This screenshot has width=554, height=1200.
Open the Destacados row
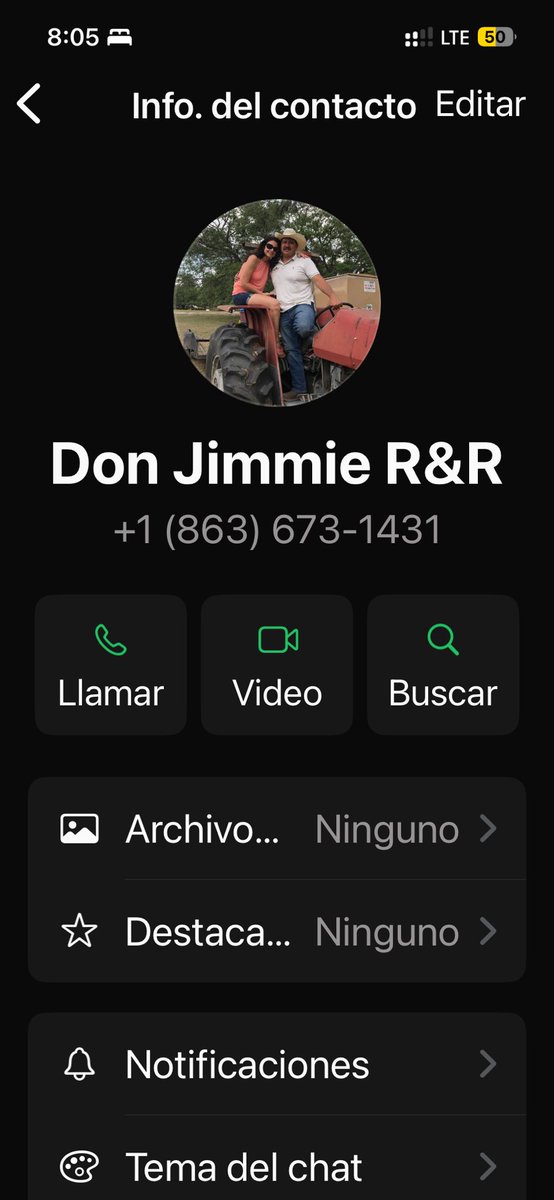click(277, 932)
